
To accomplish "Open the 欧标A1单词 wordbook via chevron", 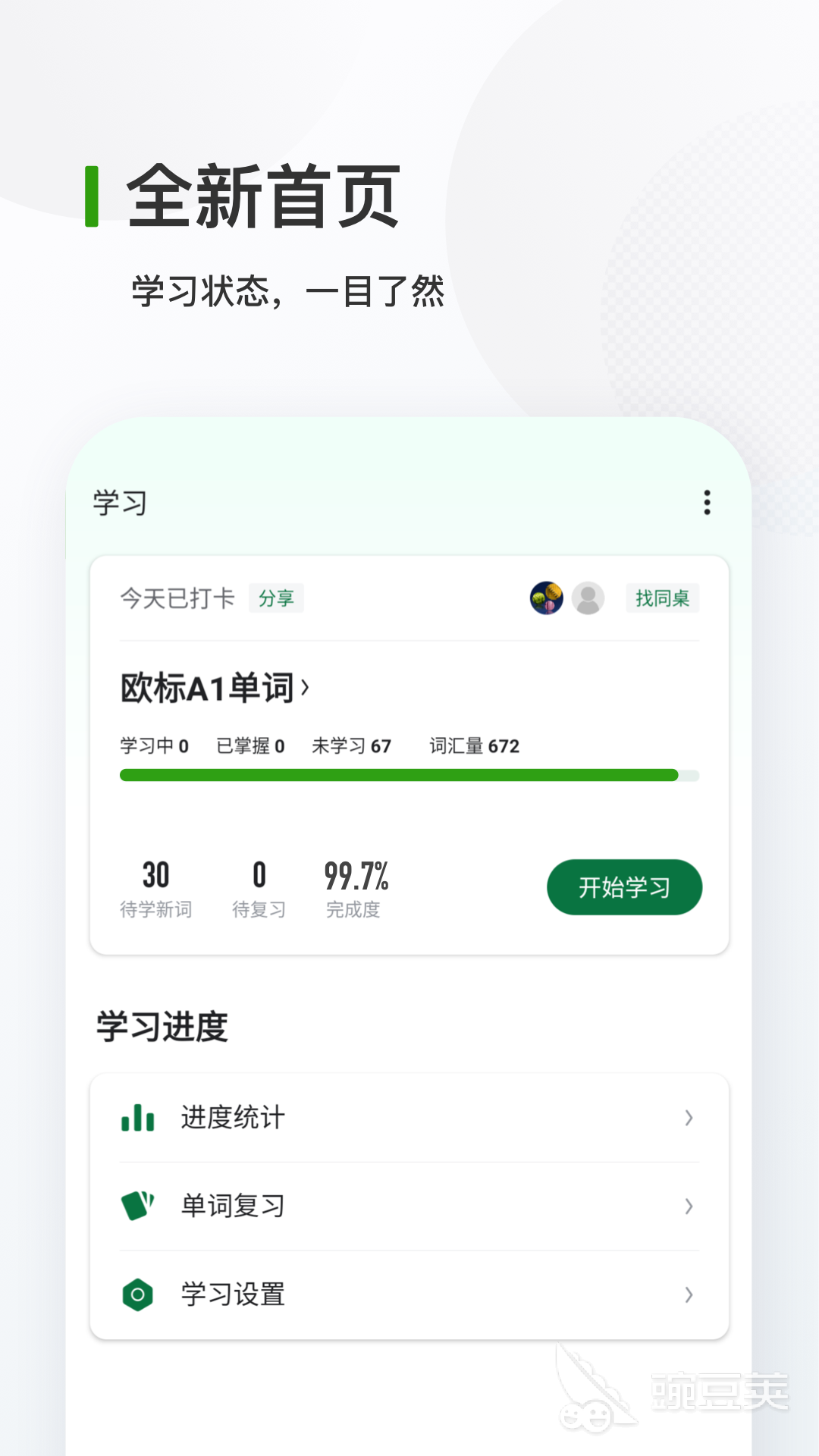I will [306, 685].
